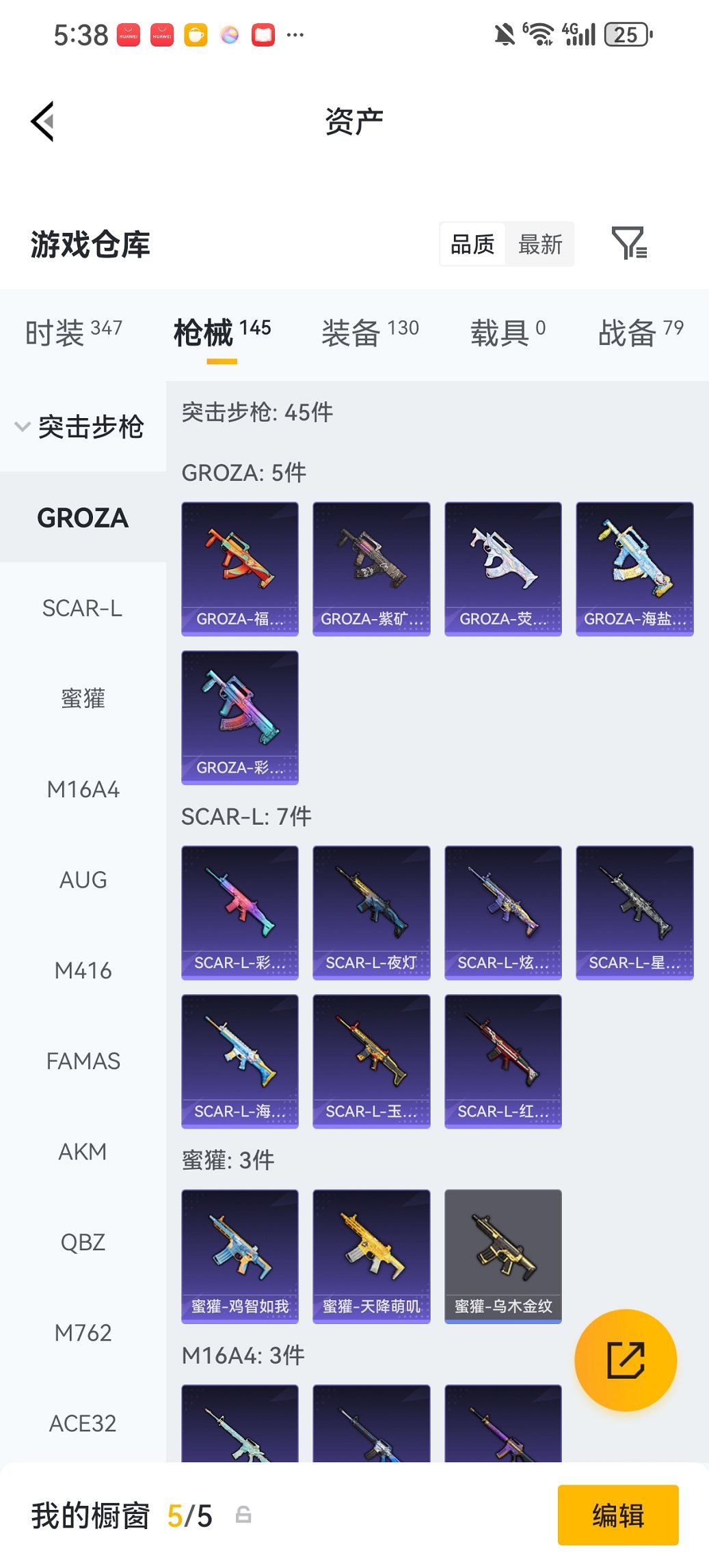709x1568 pixels.
Task: Open the filter icon beside 最新
Action: click(x=628, y=244)
